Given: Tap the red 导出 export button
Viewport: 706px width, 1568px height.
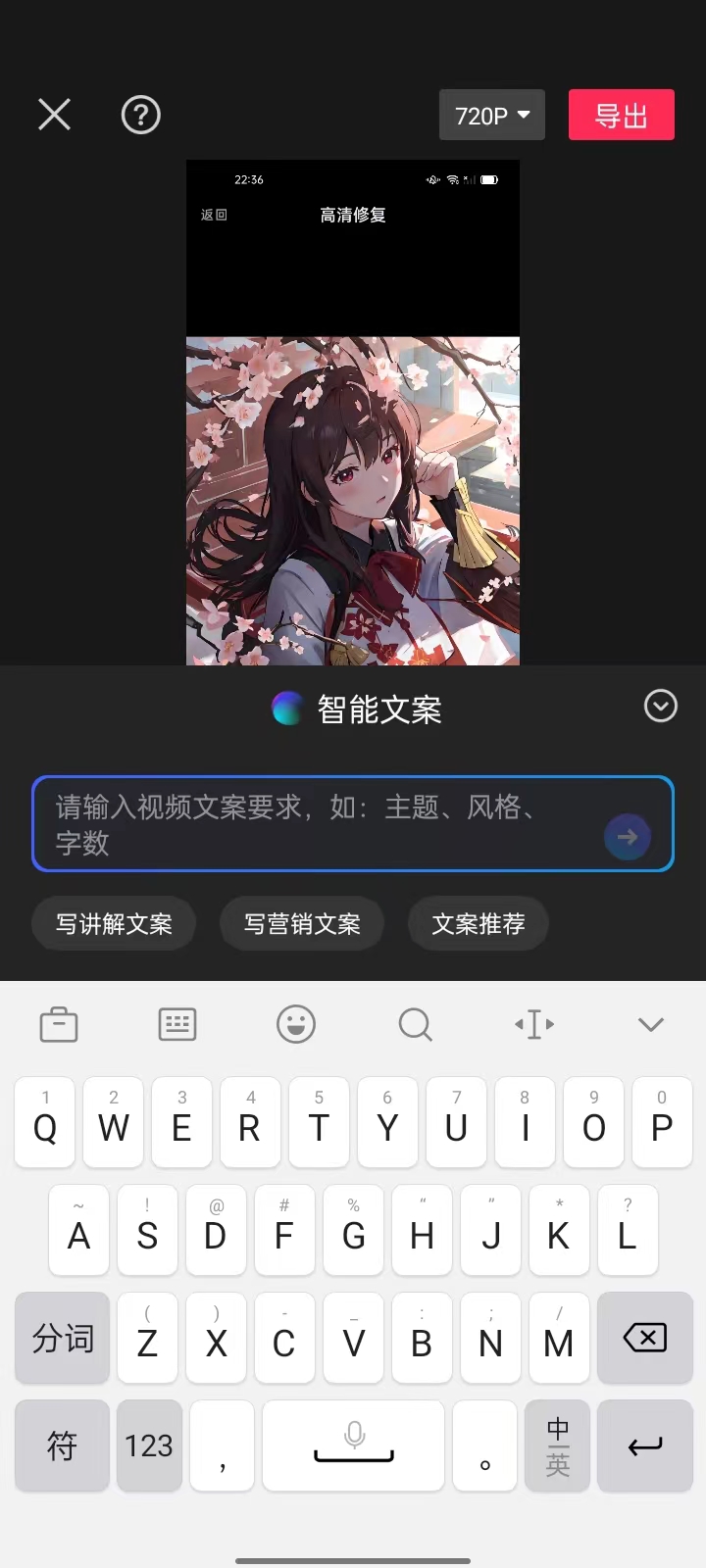Looking at the screenshot, I should click(x=621, y=115).
